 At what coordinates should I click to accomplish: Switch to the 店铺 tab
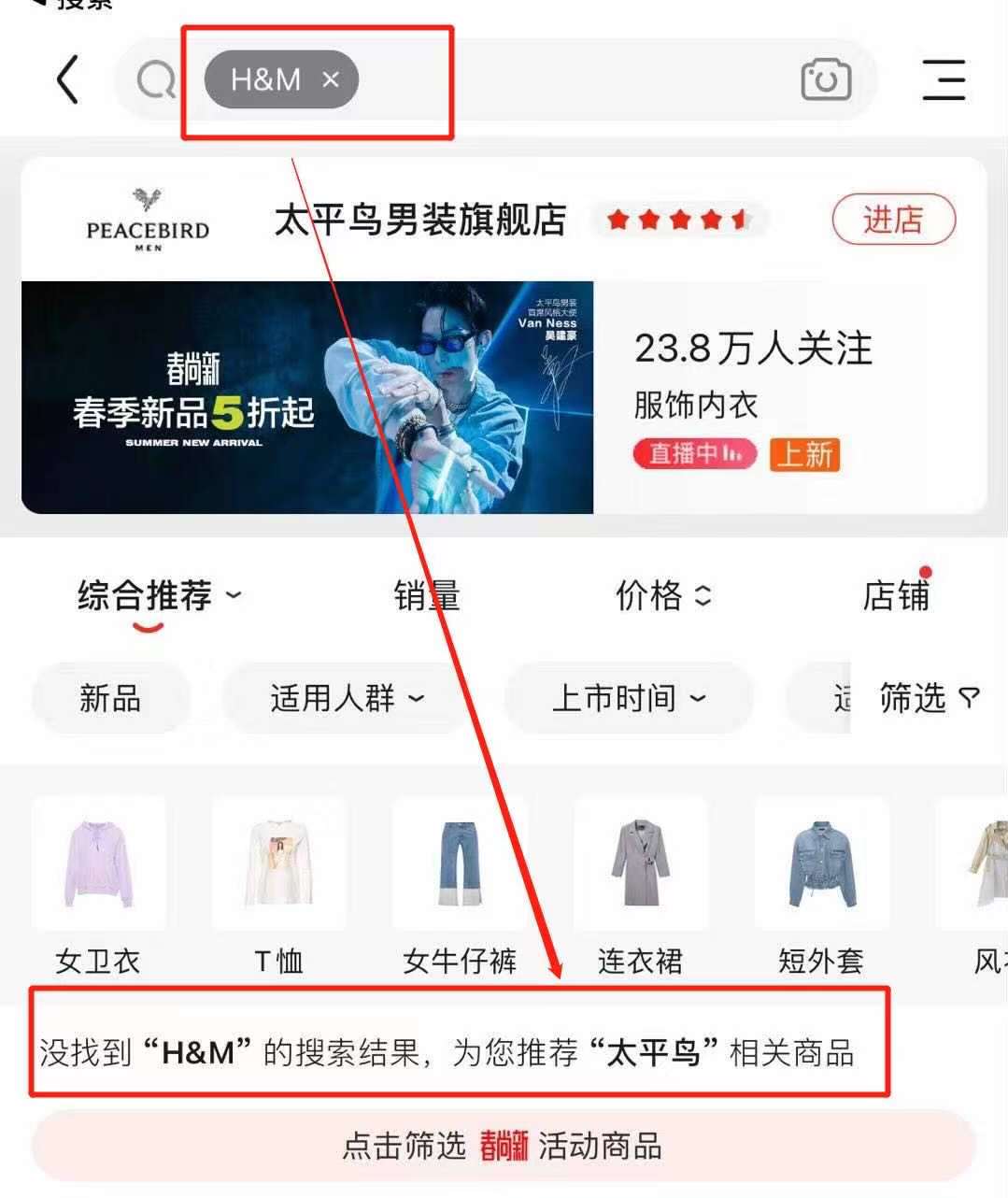[895, 595]
